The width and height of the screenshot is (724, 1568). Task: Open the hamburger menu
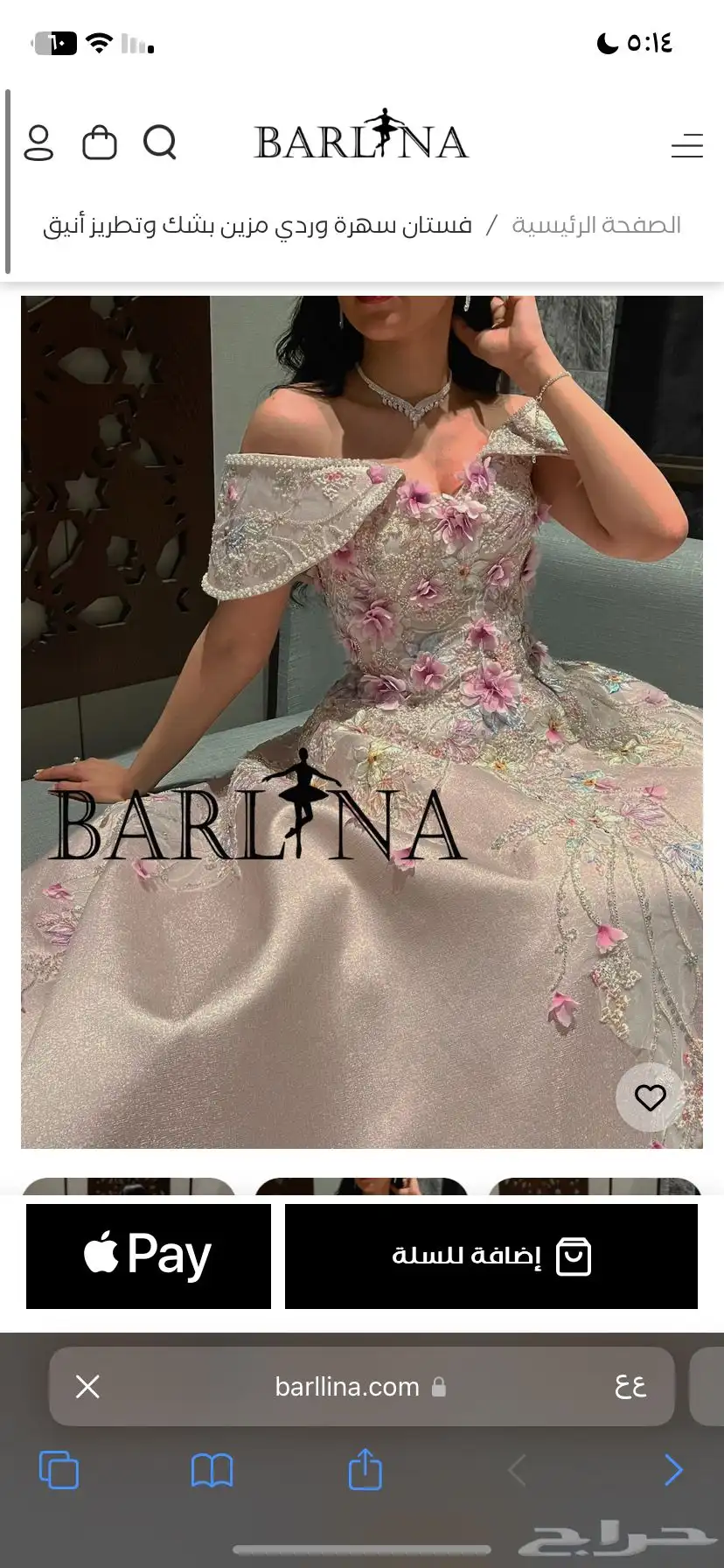pos(686,146)
